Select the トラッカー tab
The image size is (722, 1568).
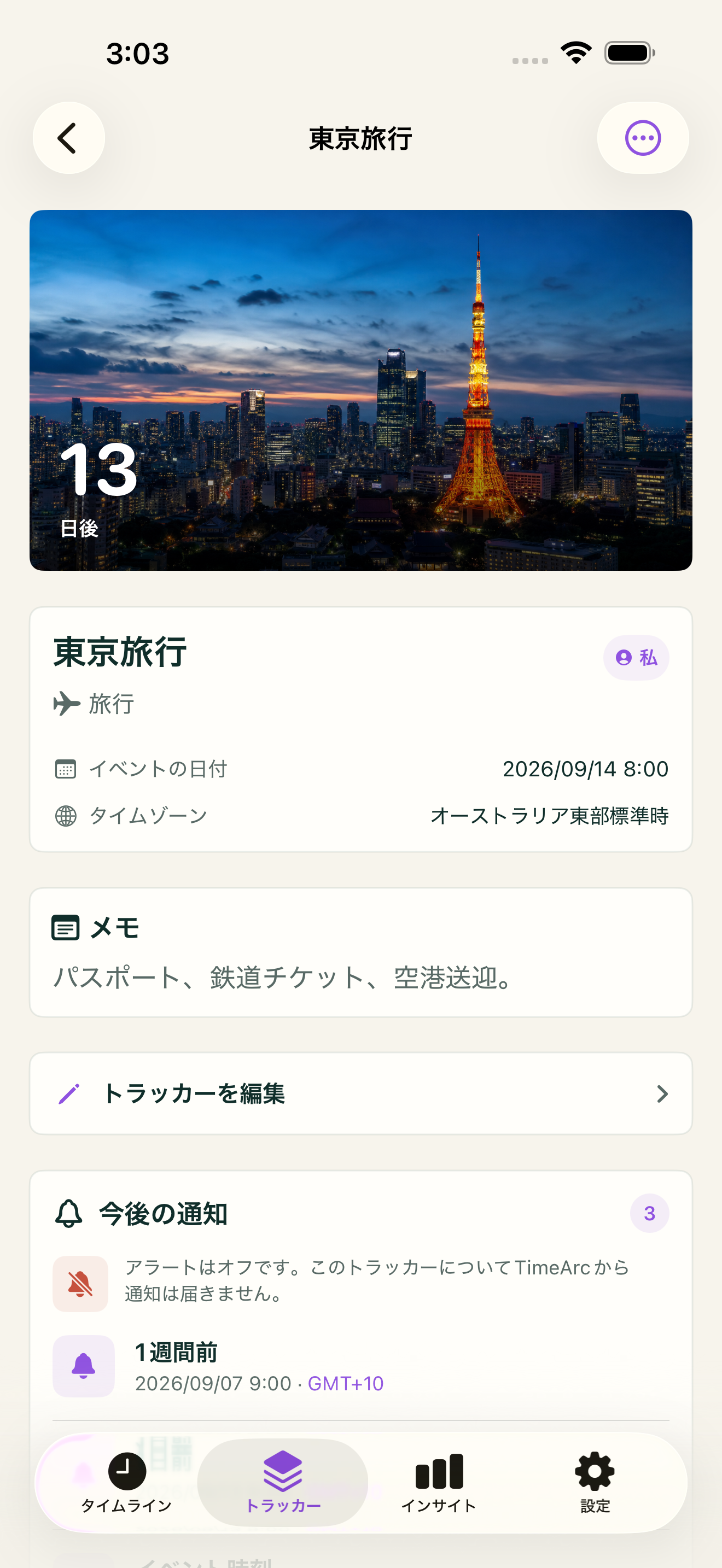[282, 1483]
